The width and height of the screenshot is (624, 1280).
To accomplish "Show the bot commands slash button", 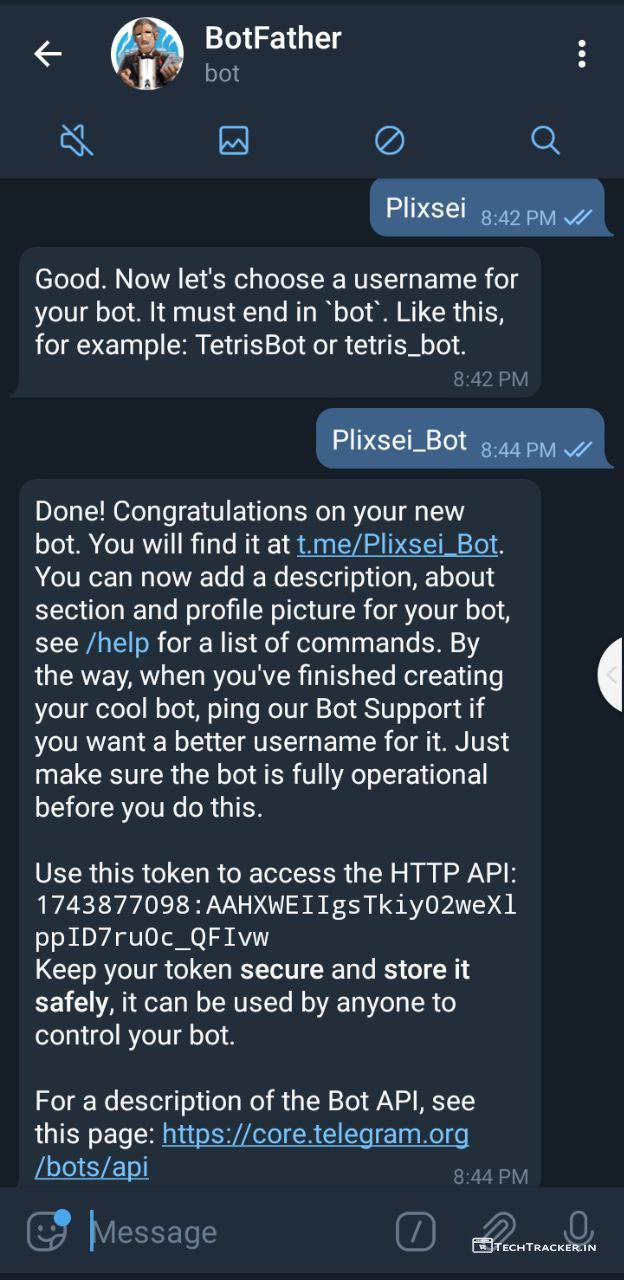I will click(x=415, y=1231).
